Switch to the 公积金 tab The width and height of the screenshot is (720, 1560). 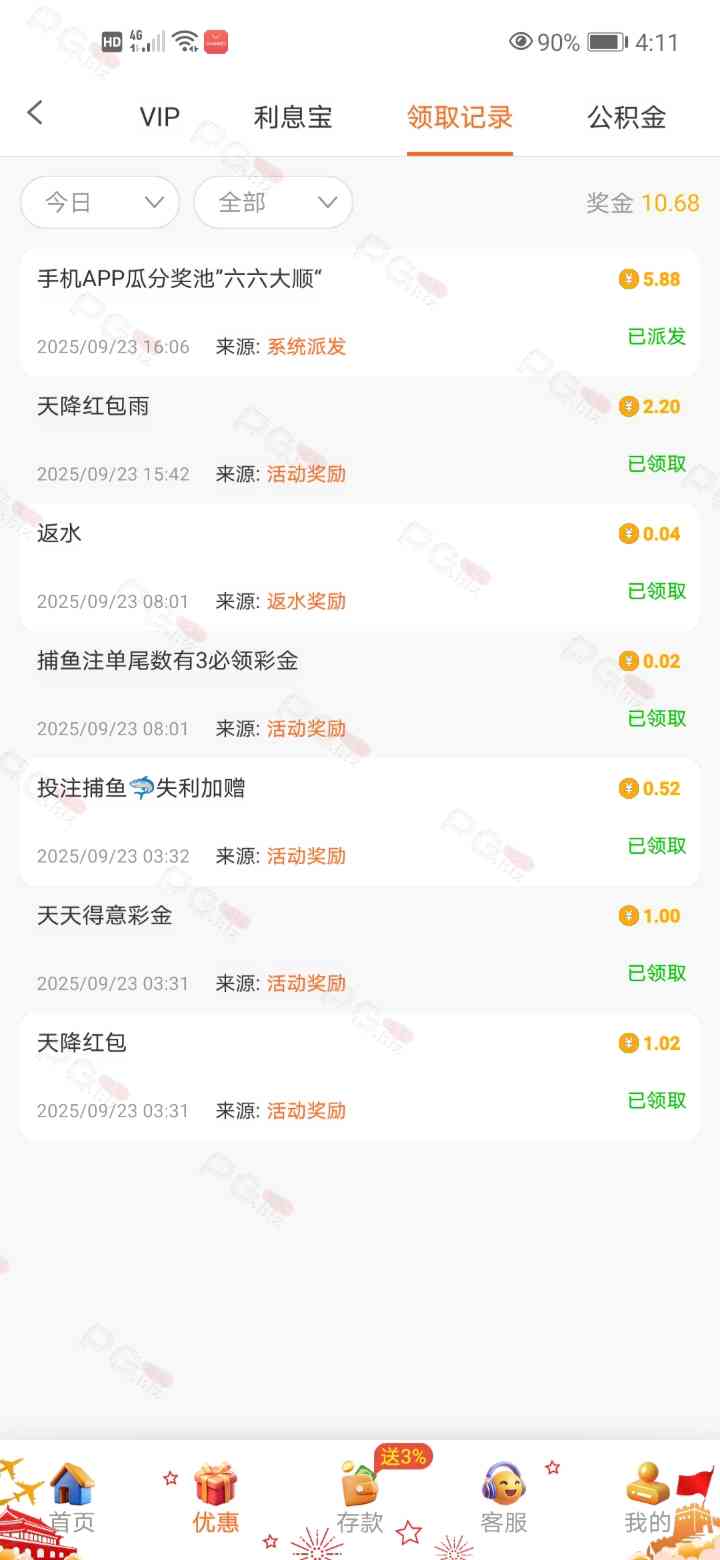626,118
